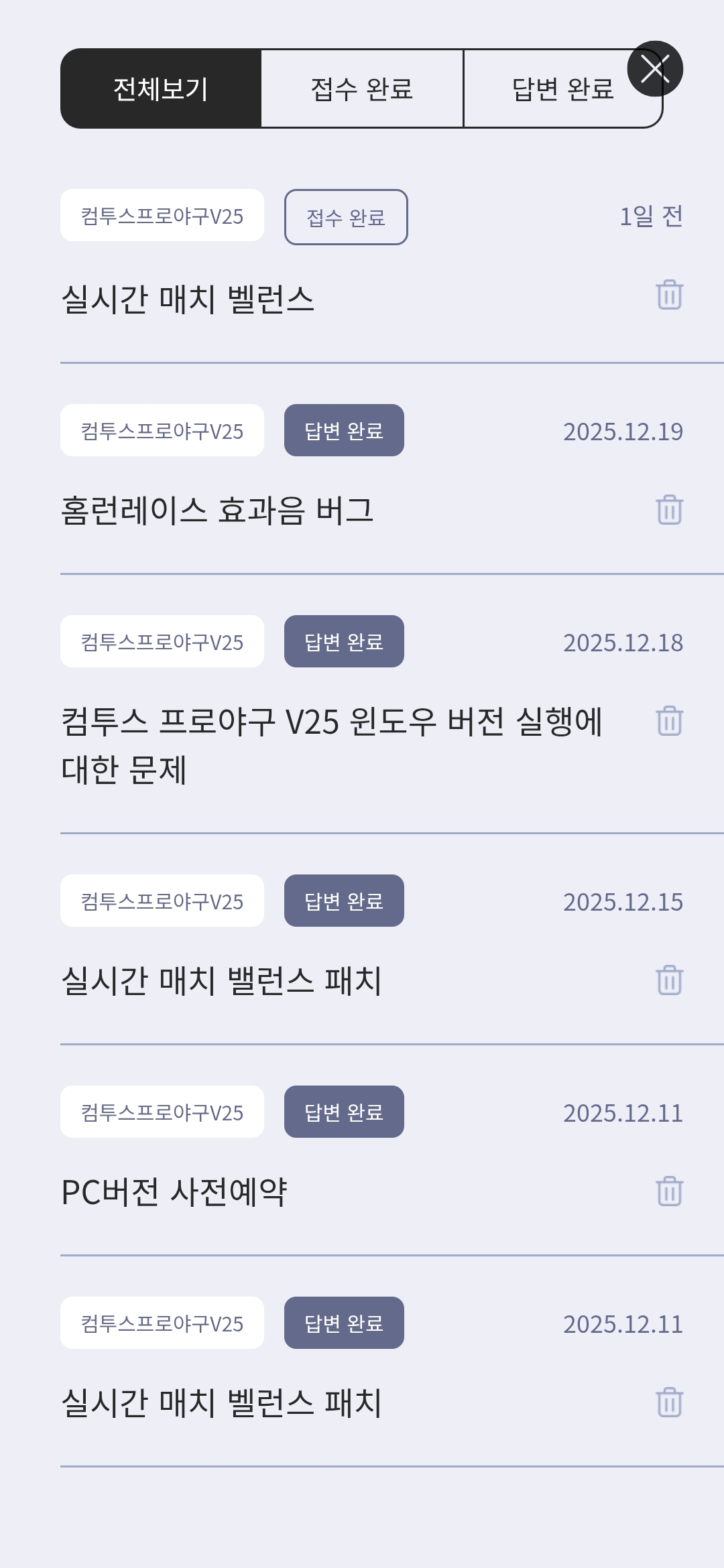Open the inquiry PC버전 사전예약
Image resolution: width=724 pixels, height=1568 pixels.
pos(174,1191)
